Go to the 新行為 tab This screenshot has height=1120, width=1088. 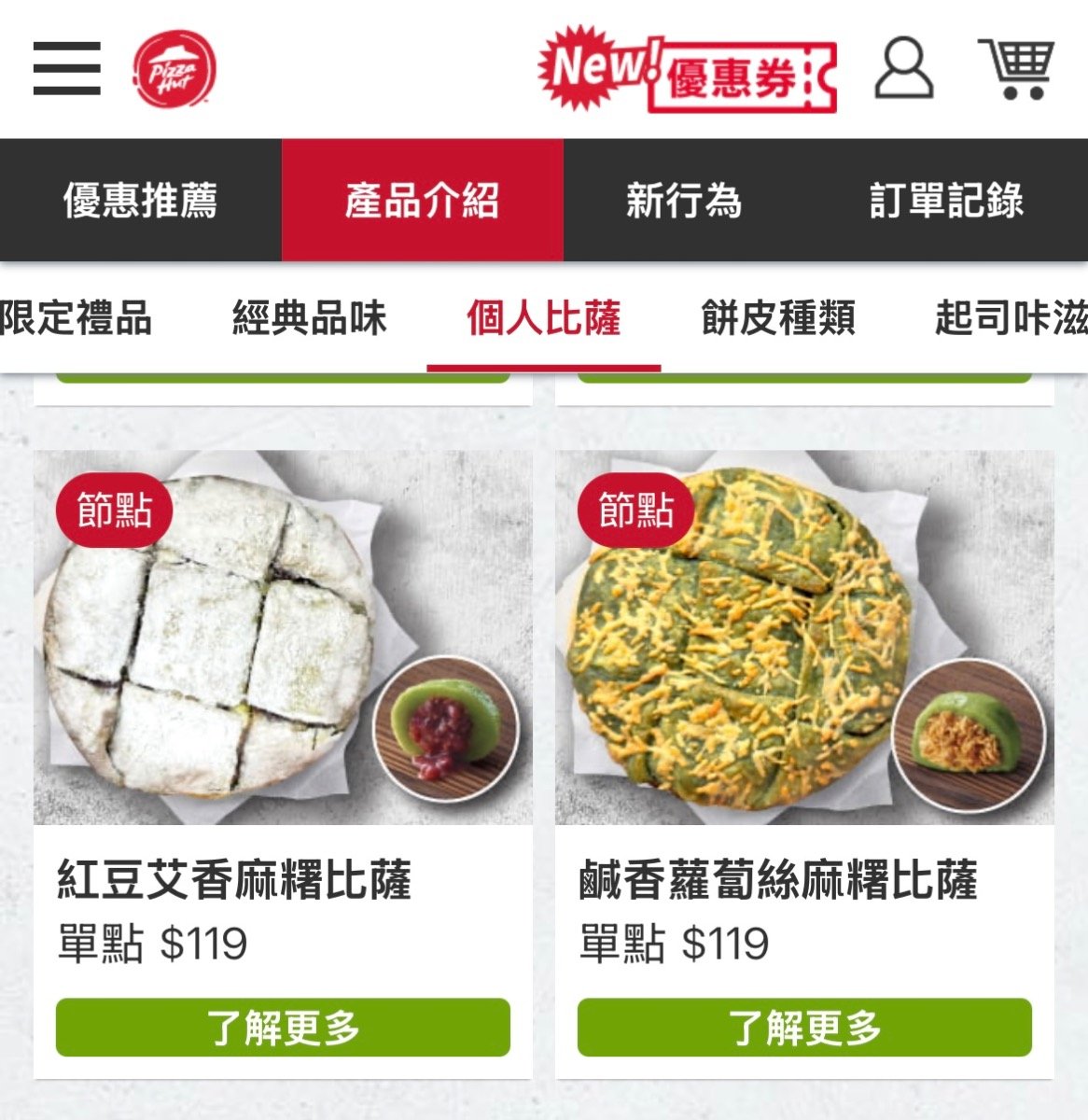point(684,201)
